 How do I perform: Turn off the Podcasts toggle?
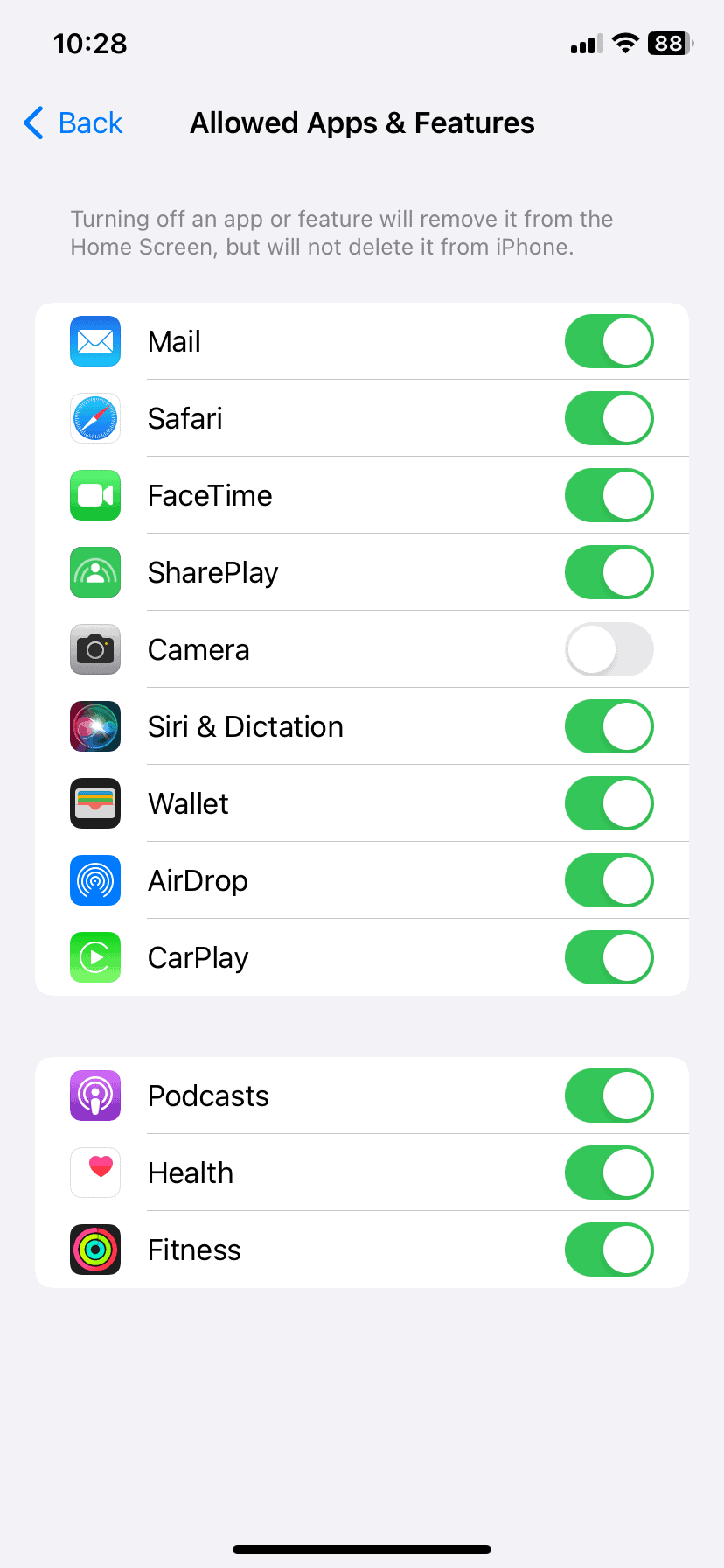pos(609,1095)
